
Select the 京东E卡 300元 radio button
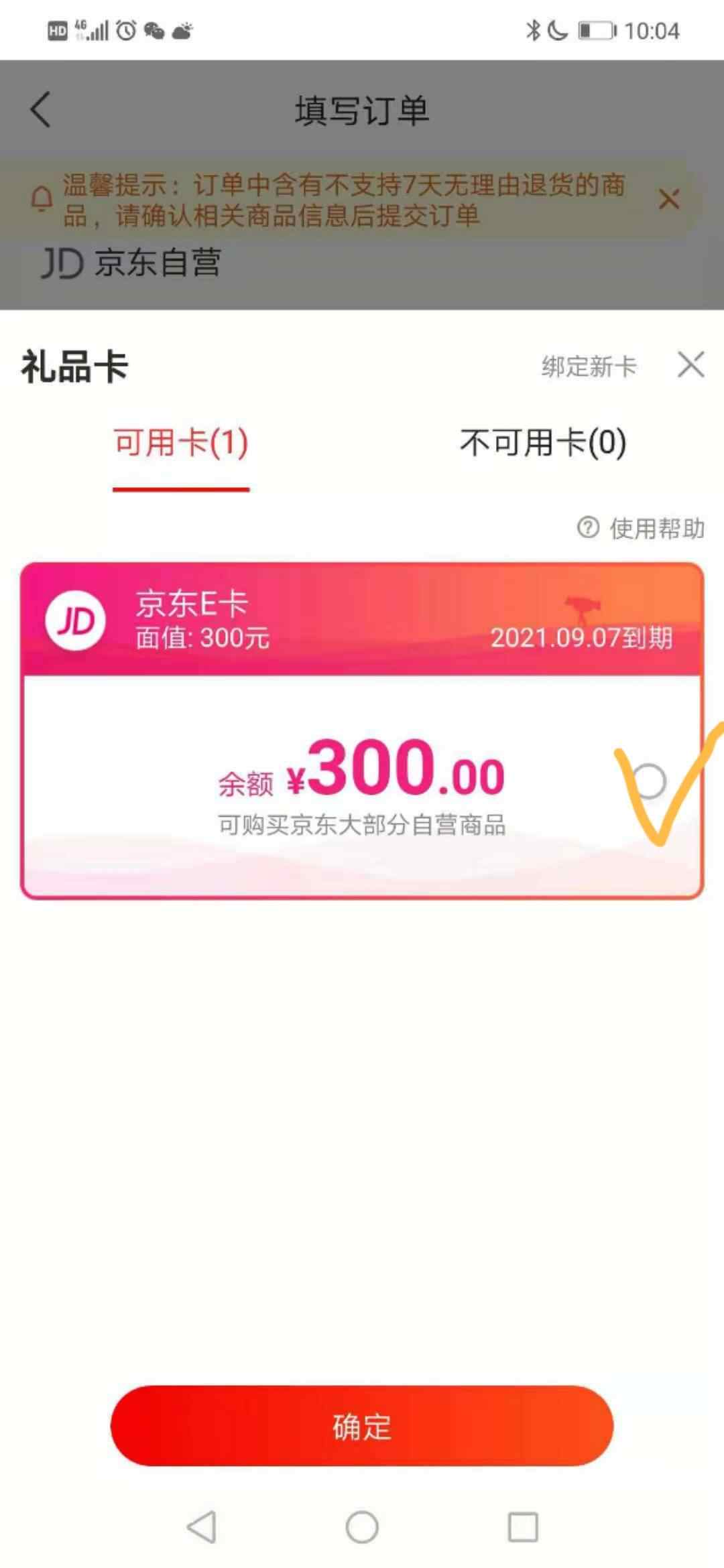click(648, 781)
